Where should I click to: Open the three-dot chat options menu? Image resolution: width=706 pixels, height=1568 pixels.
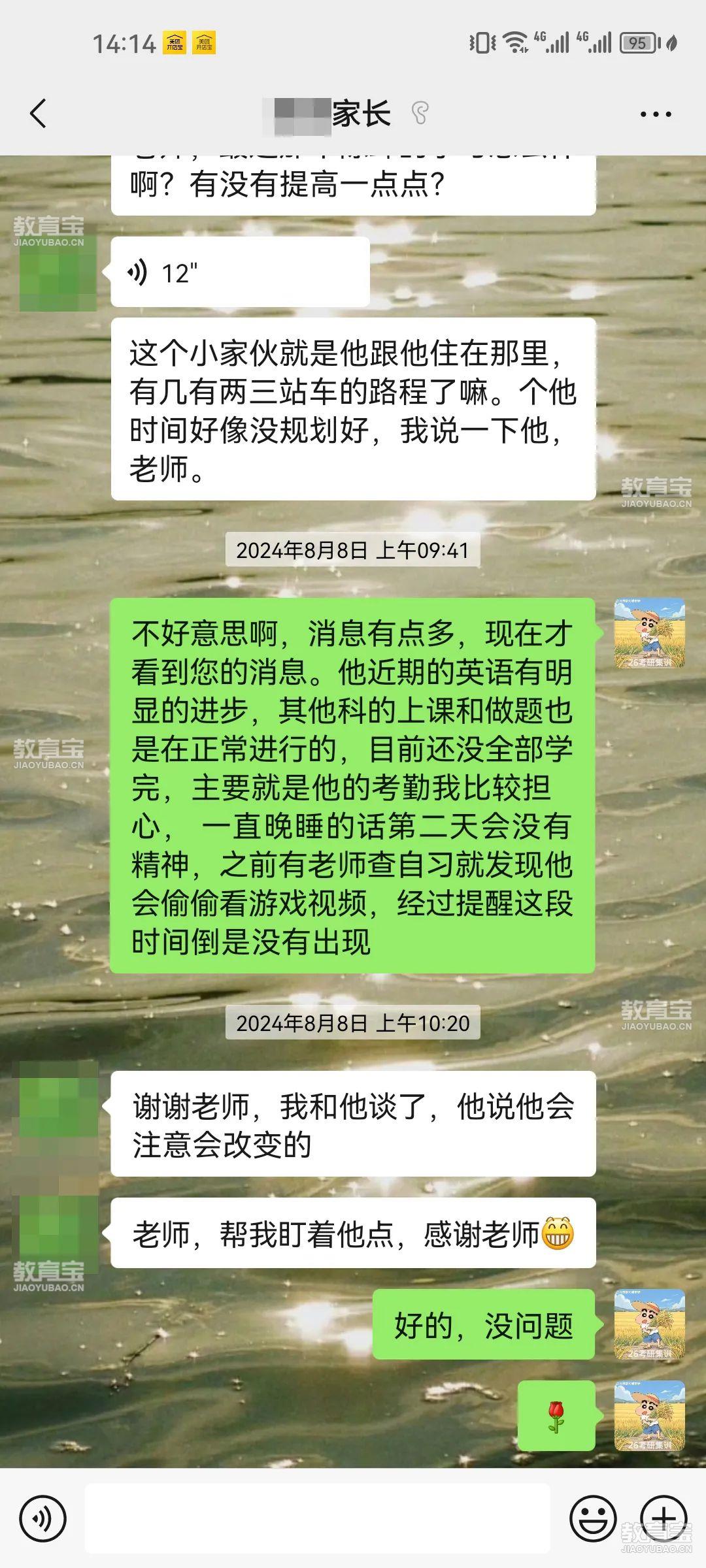[655, 114]
